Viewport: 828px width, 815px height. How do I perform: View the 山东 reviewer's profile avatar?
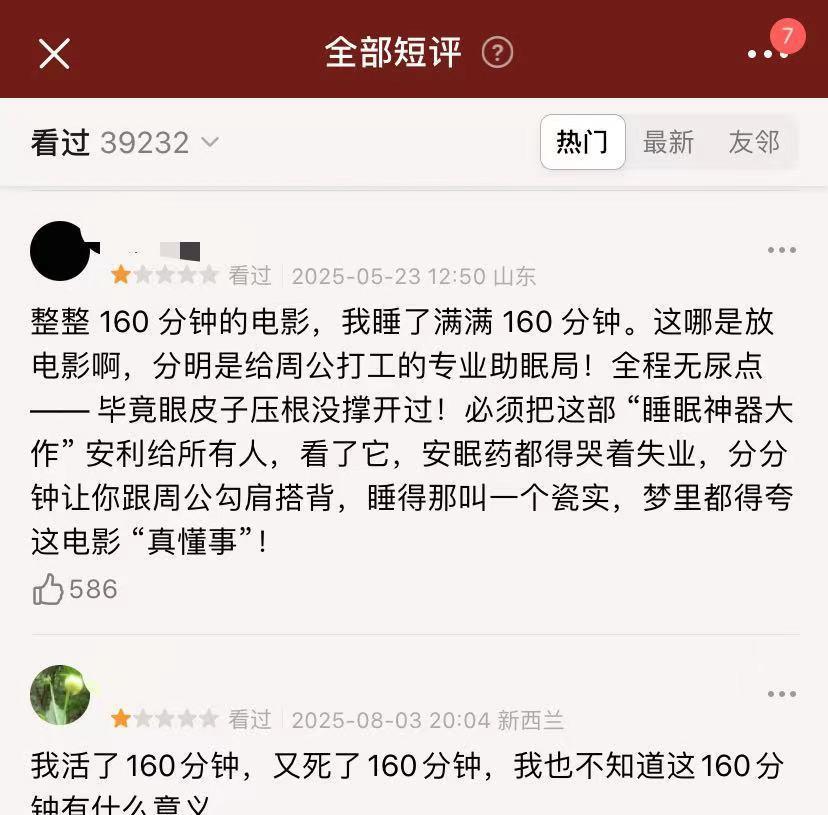[62, 251]
